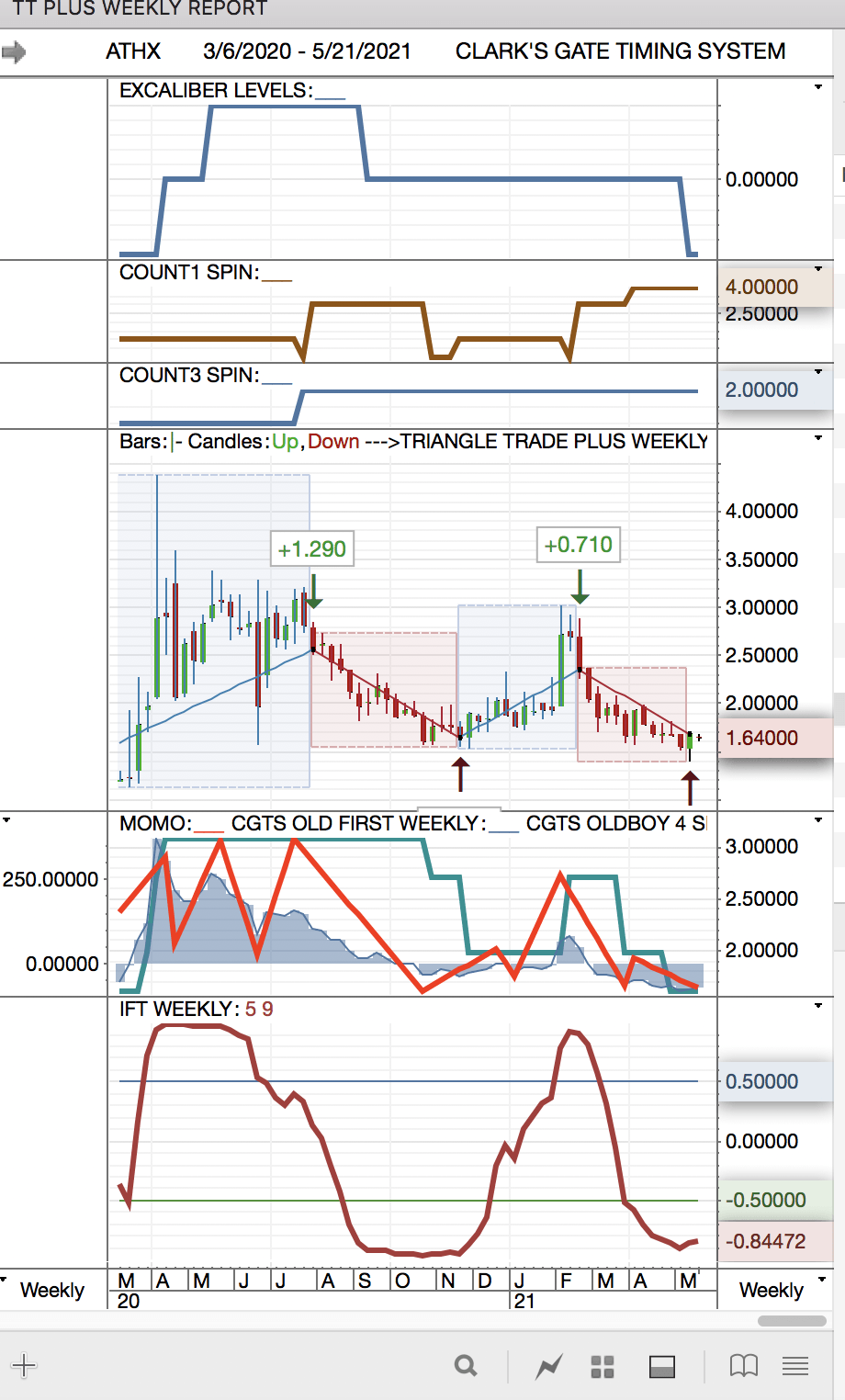Open the MOMO panel right menu arrow
845x1400 pixels.
click(818, 819)
